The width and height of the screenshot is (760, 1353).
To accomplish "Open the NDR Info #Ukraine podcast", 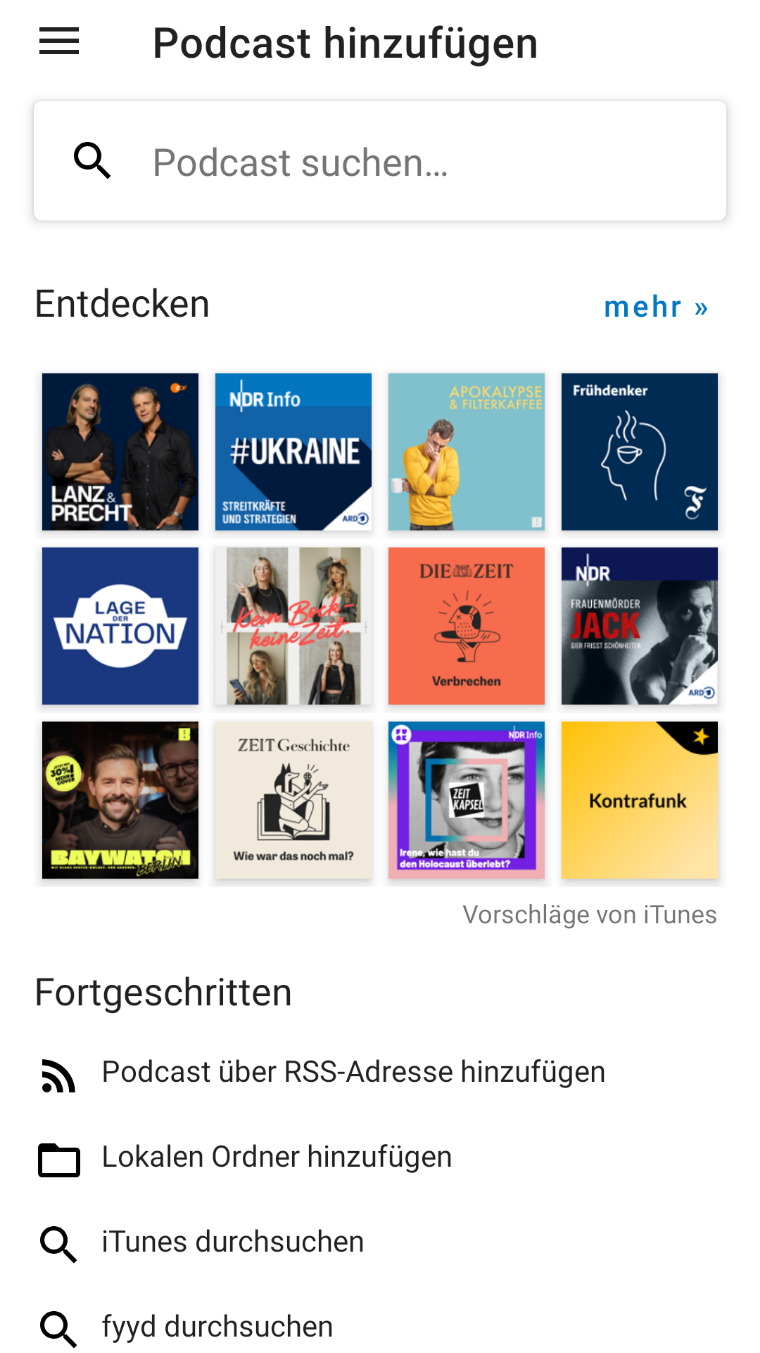I will [x=293, y=452].
